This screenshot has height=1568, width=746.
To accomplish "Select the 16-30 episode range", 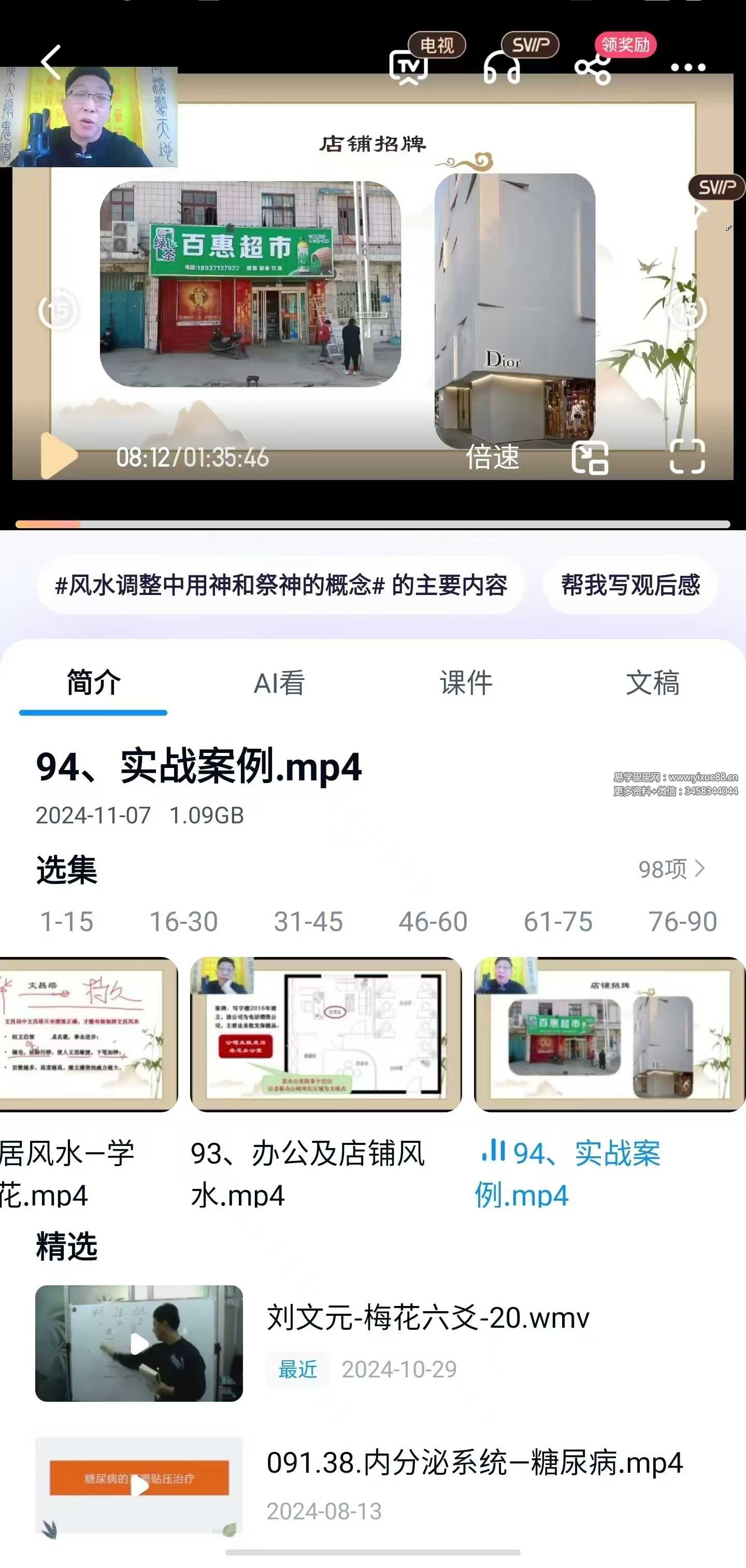I will (183, 922).
